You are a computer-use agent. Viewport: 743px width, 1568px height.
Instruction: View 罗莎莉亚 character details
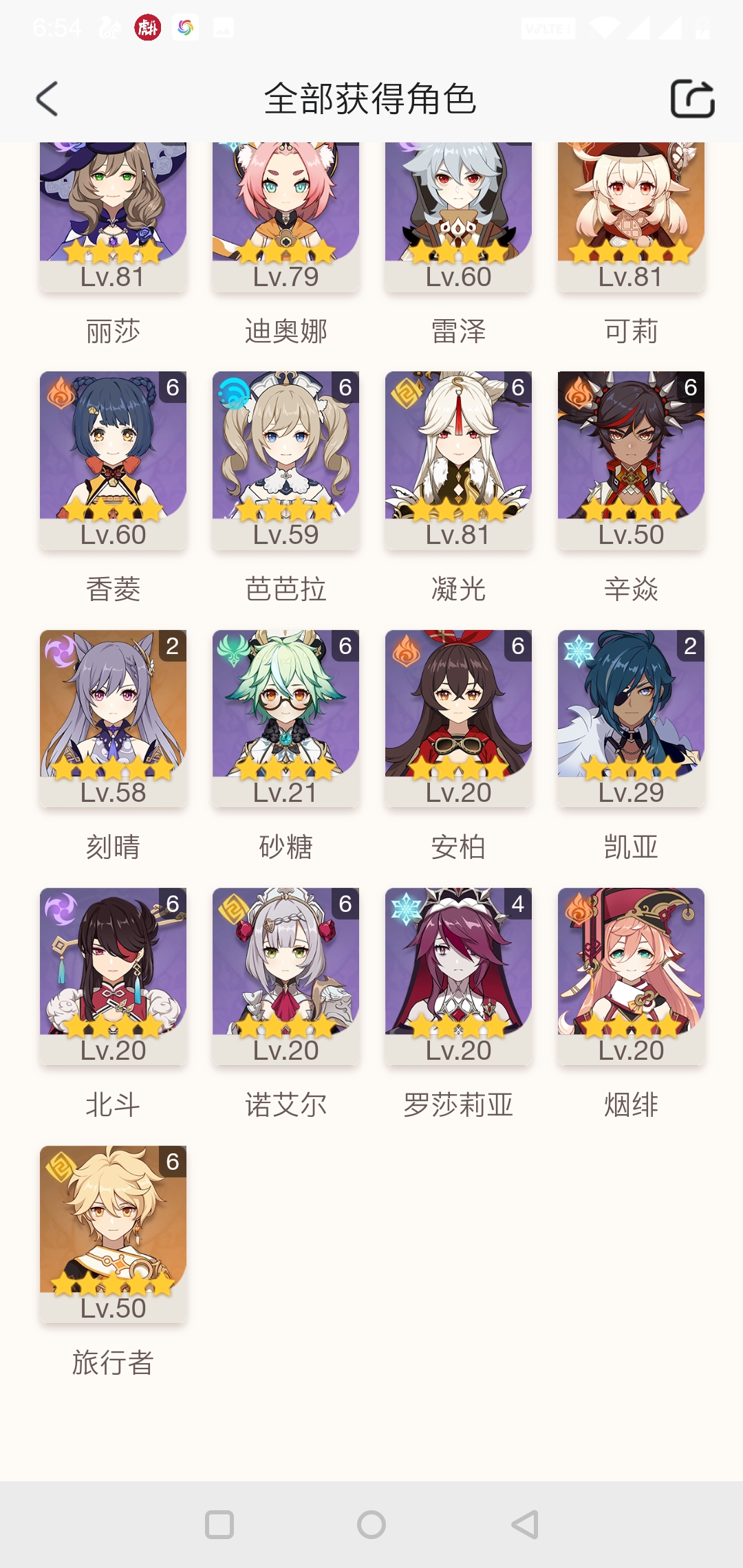(x=458, y=975)
